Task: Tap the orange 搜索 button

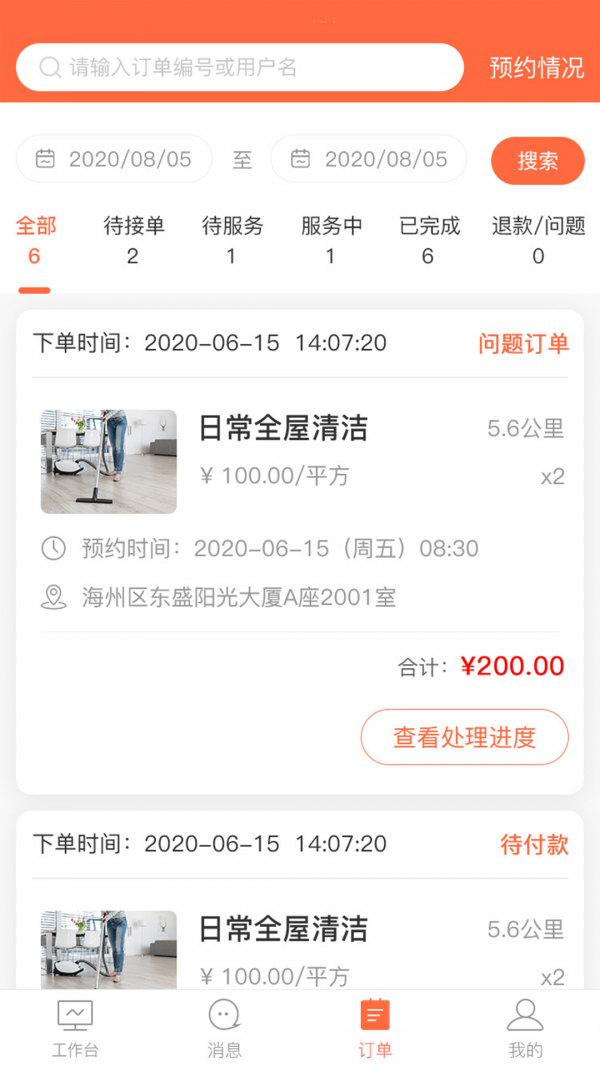Action: point(537,161)
